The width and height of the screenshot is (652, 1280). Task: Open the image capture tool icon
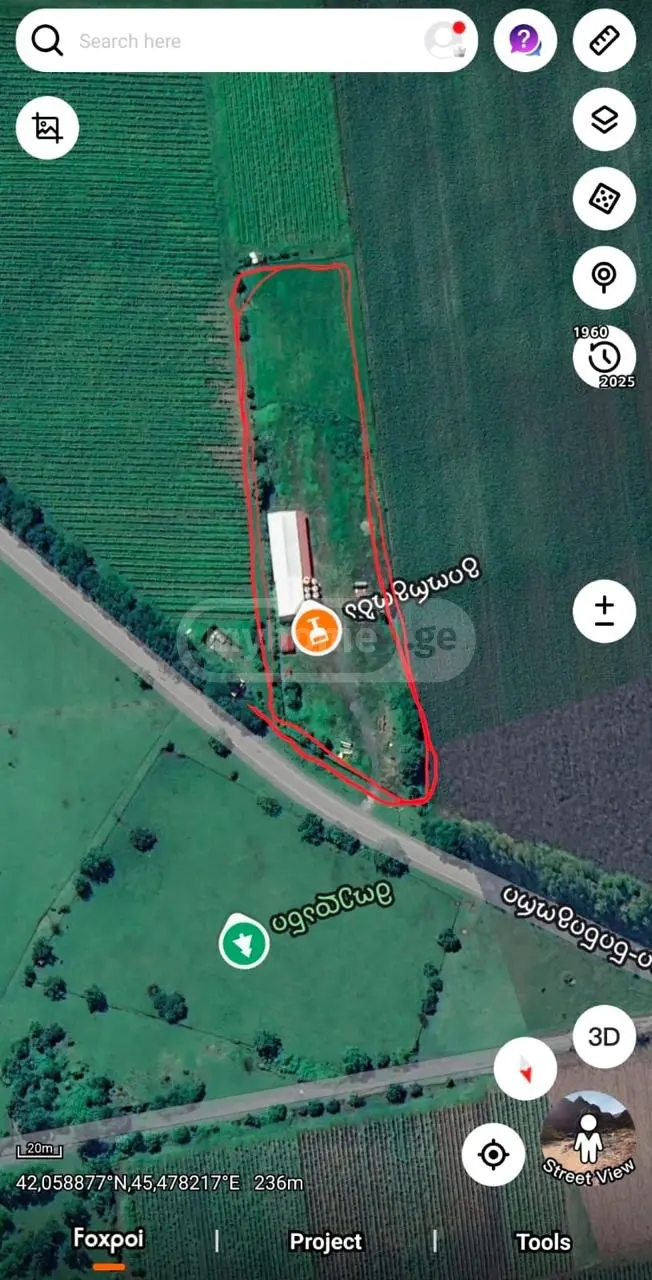coord(47,128)
